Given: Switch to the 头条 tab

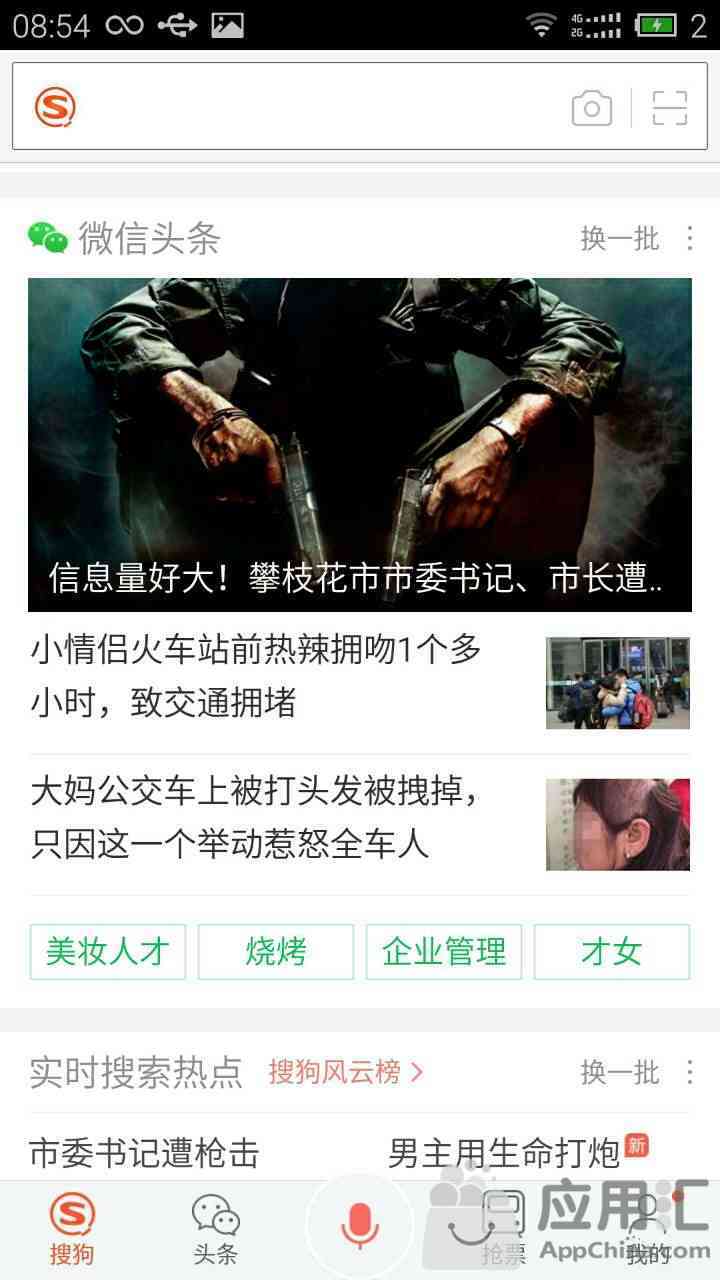Looking at the screenshot, I should (215, 1230).
